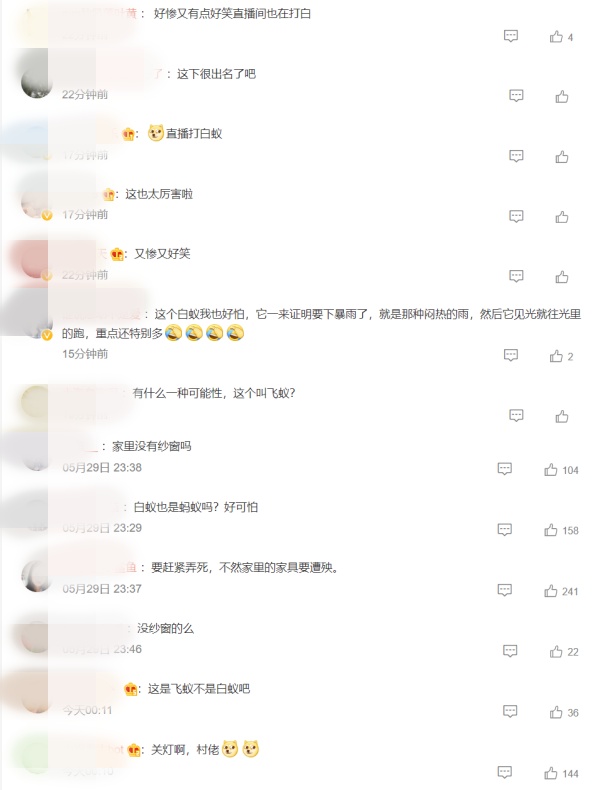The image size is (600, 790).
Task: Reply to "有什么一种可能性，这个叫飞蚁?"
Action: pos(516,415)
